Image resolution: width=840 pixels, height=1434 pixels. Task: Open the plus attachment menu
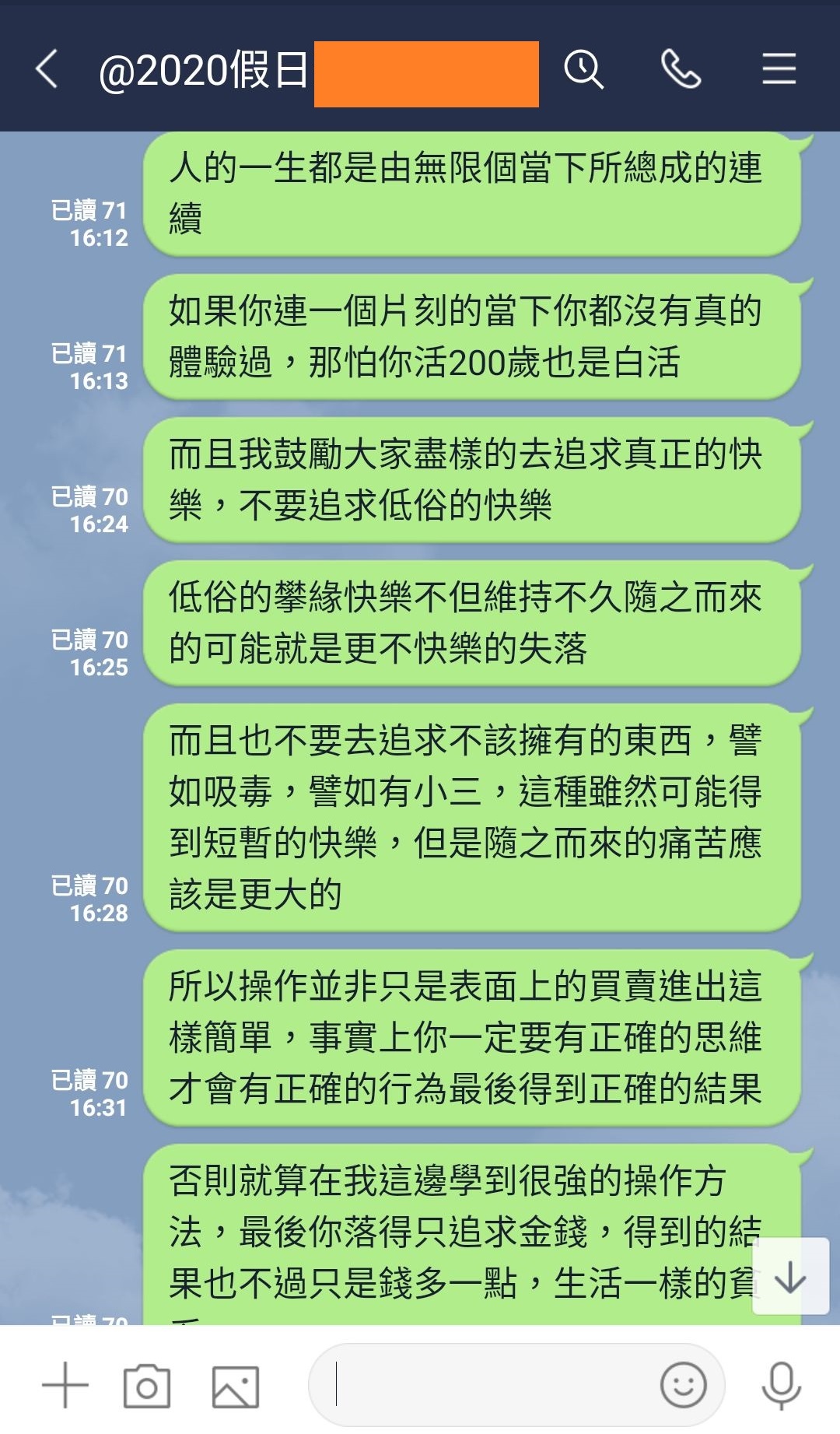pyautogui.click(x=65, y=1386)
